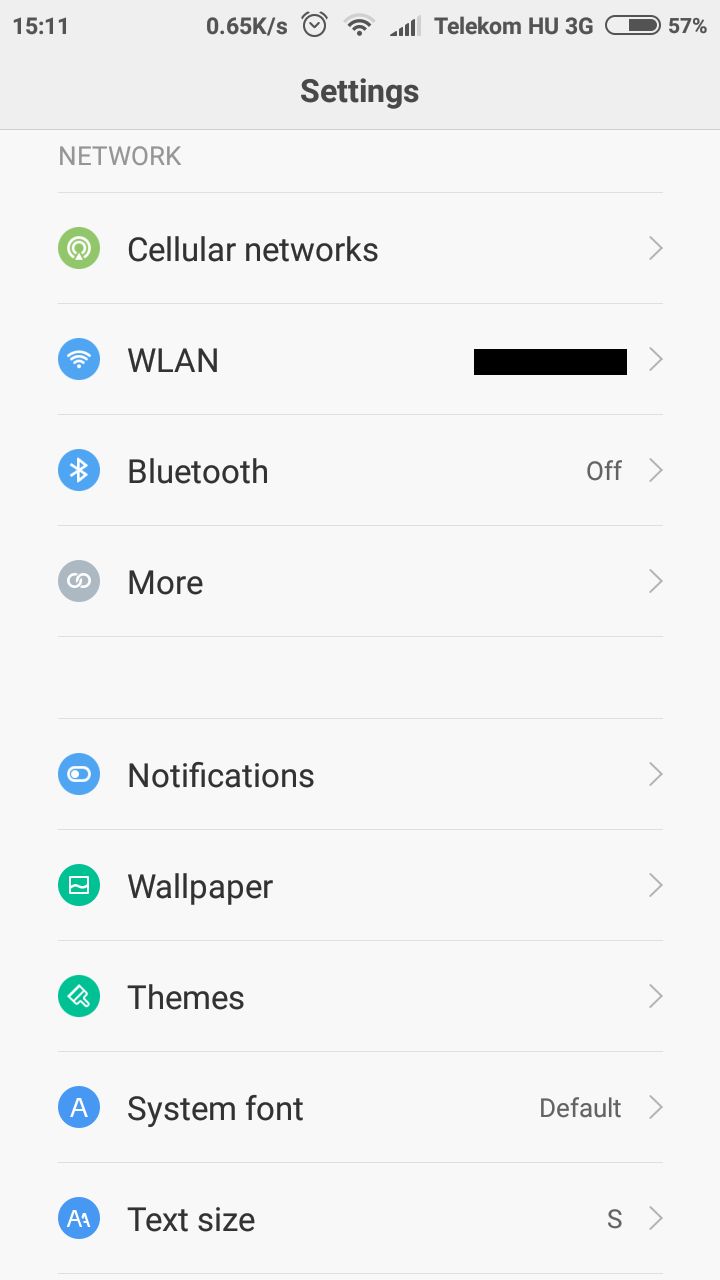Select the Themes row
The width and height of the screenshot is (720, 1280).
click(360, 997)
